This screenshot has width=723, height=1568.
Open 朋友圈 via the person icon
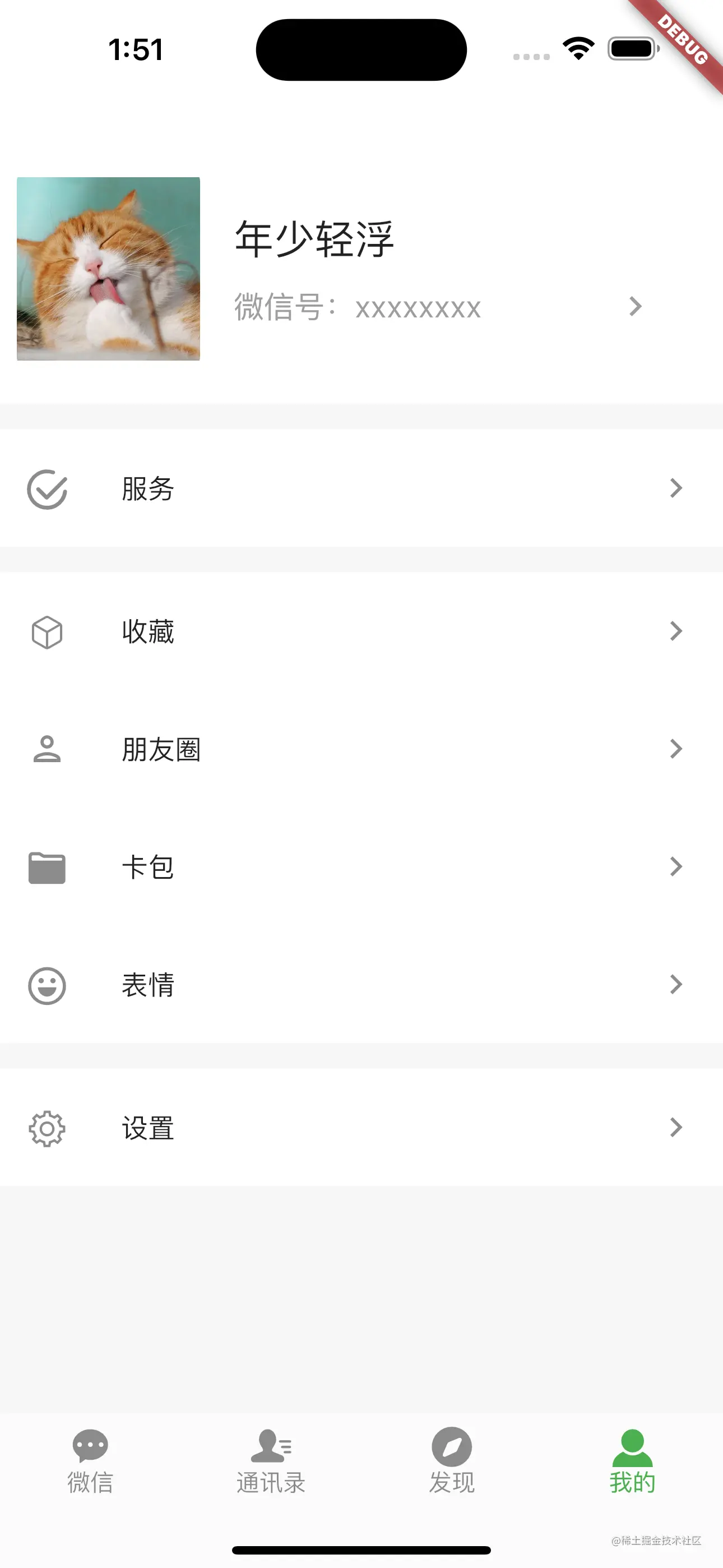tap(48, 750)
